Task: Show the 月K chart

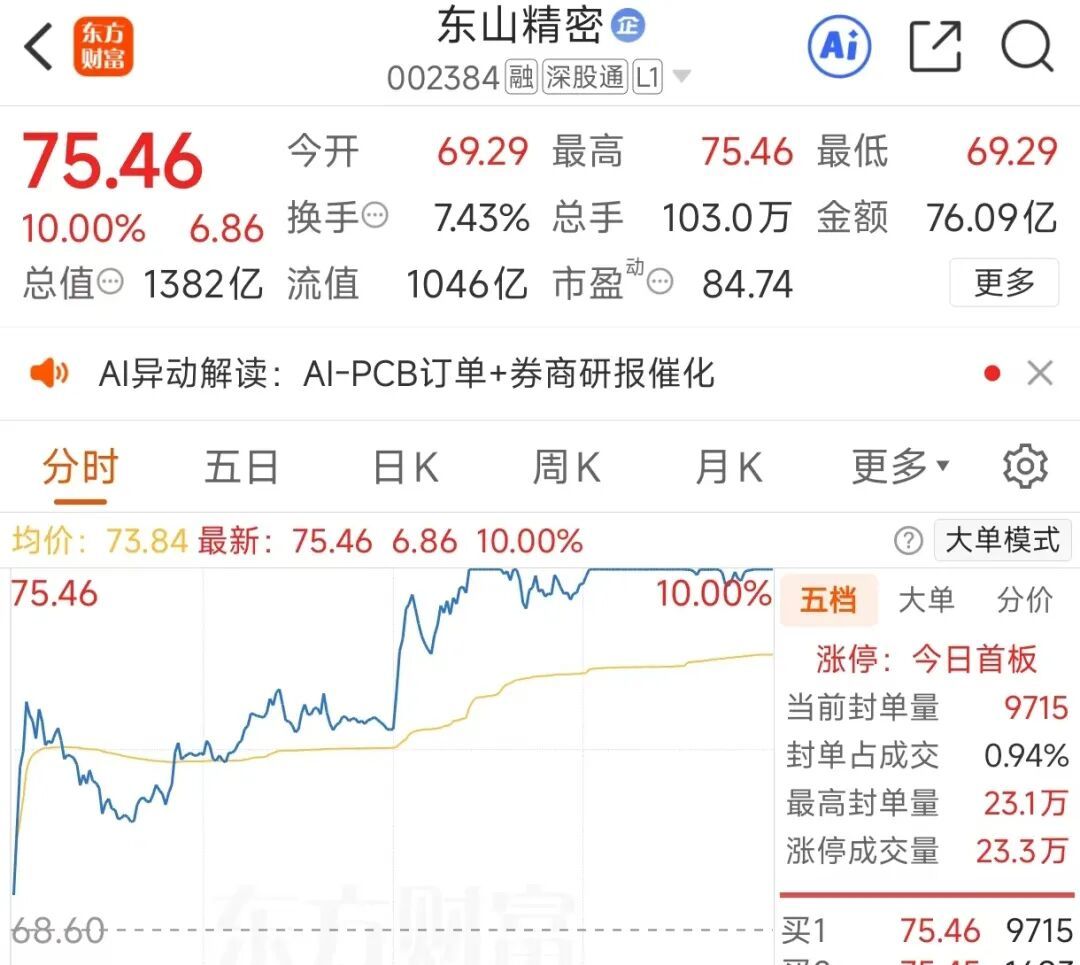Action: 728,467
